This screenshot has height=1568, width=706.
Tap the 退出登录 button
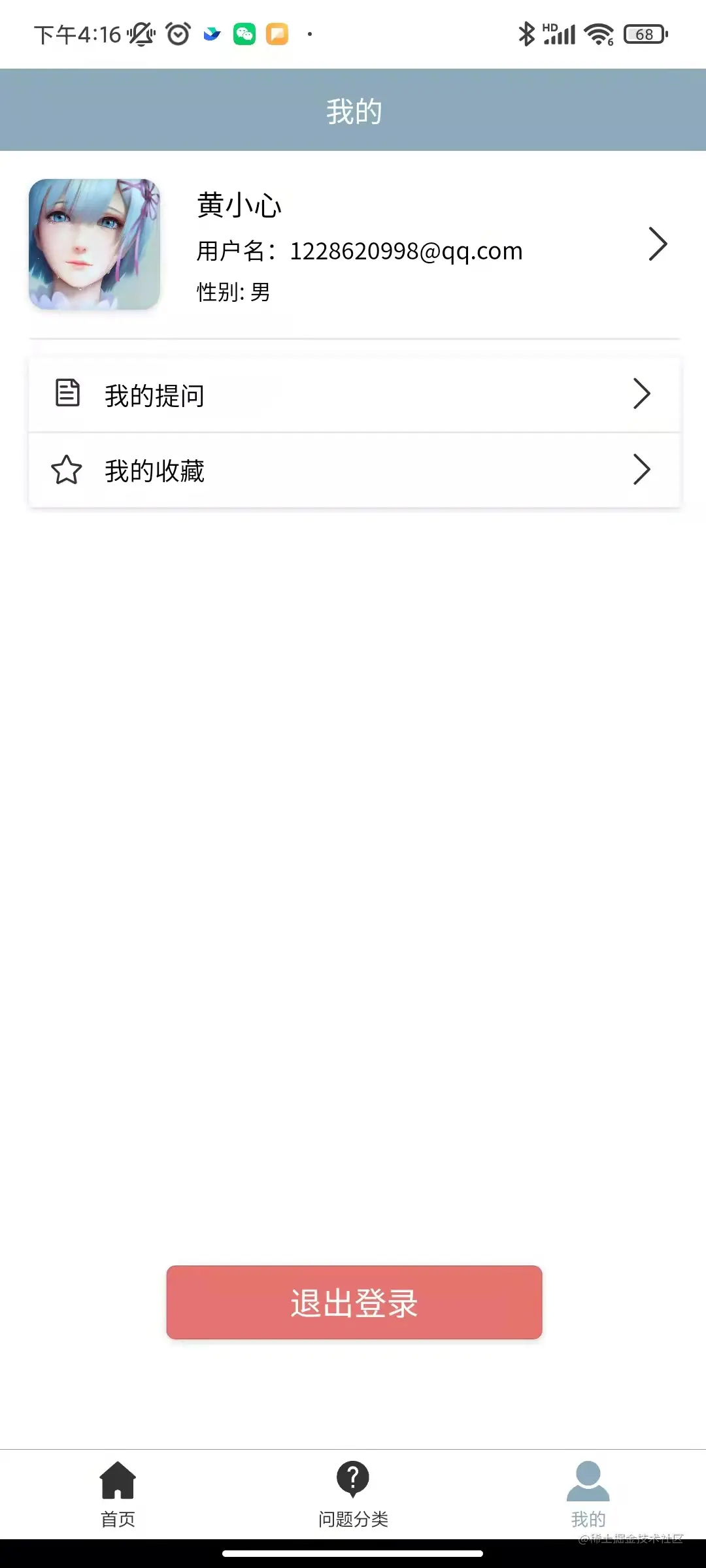[x=354, y=1303]
